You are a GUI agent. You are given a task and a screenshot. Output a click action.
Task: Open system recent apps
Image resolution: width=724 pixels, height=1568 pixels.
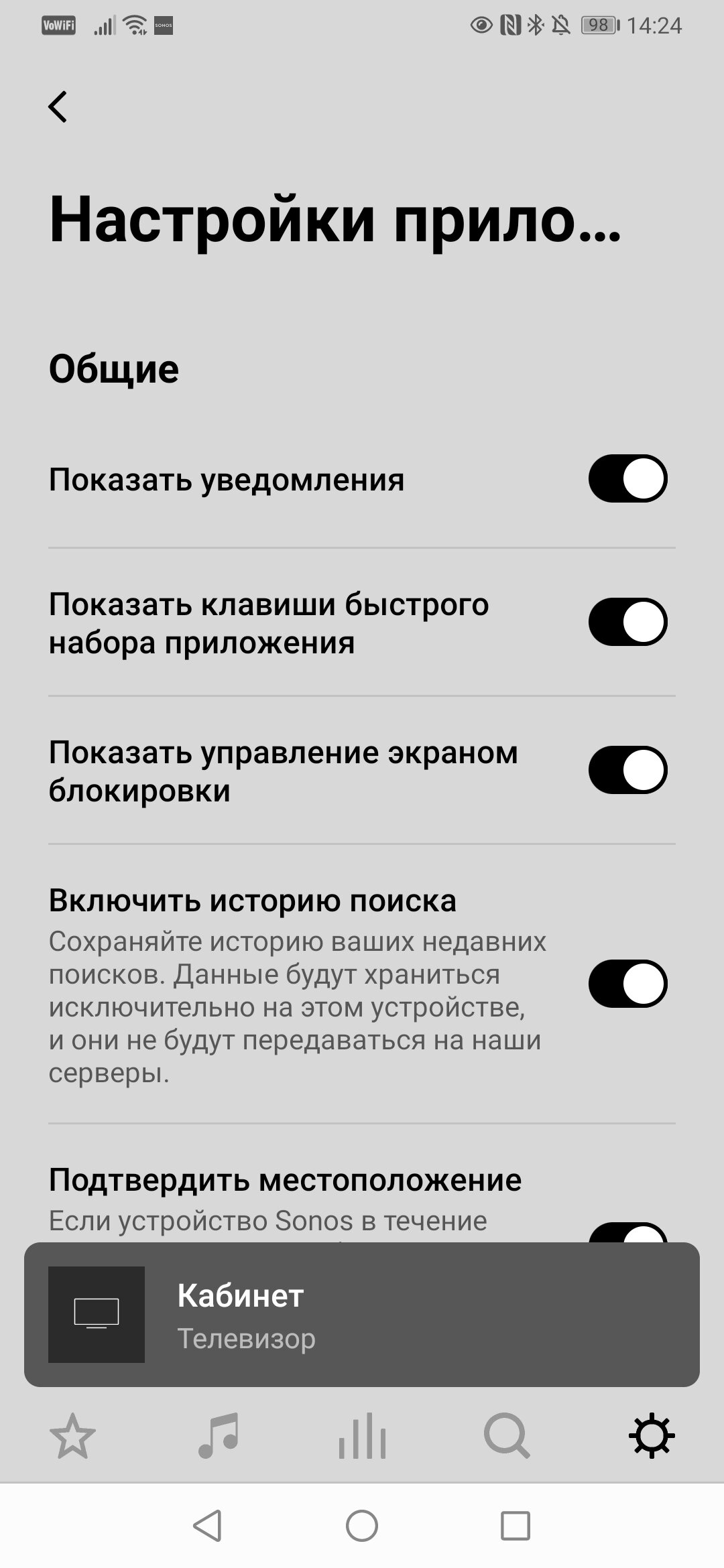coord(516,1526)
